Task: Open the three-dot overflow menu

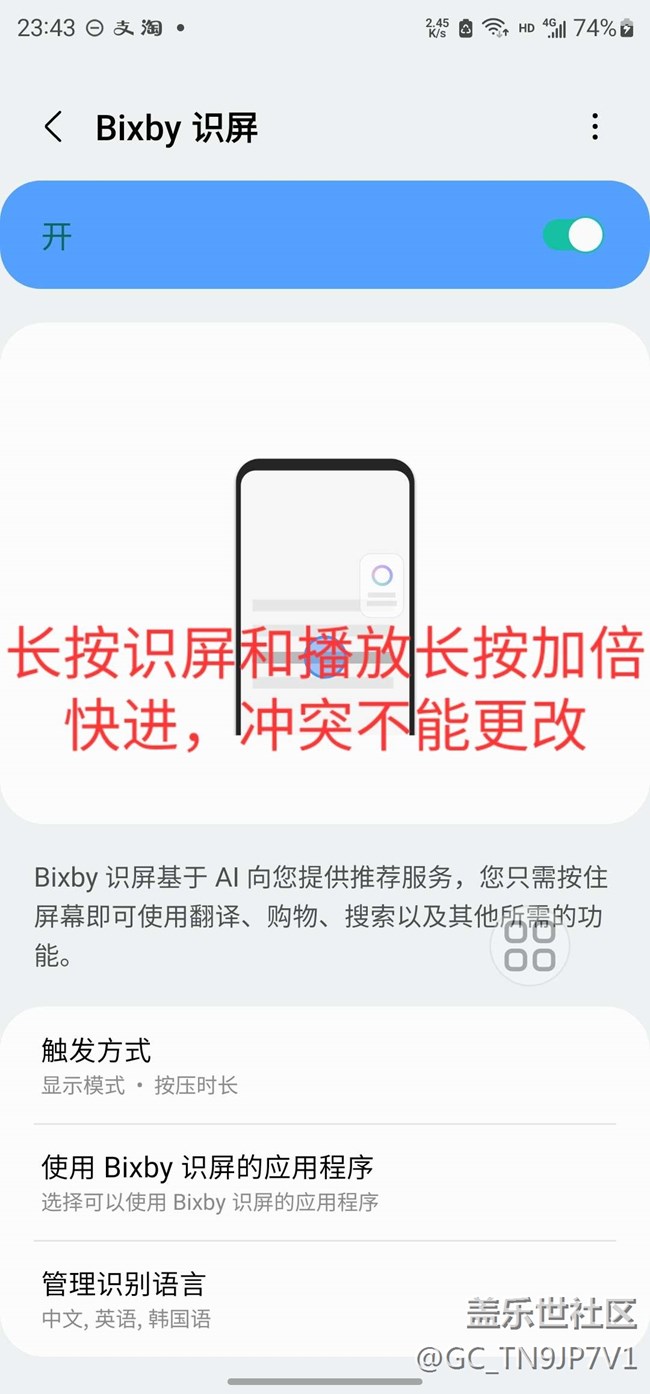Action: click(594, 127)
